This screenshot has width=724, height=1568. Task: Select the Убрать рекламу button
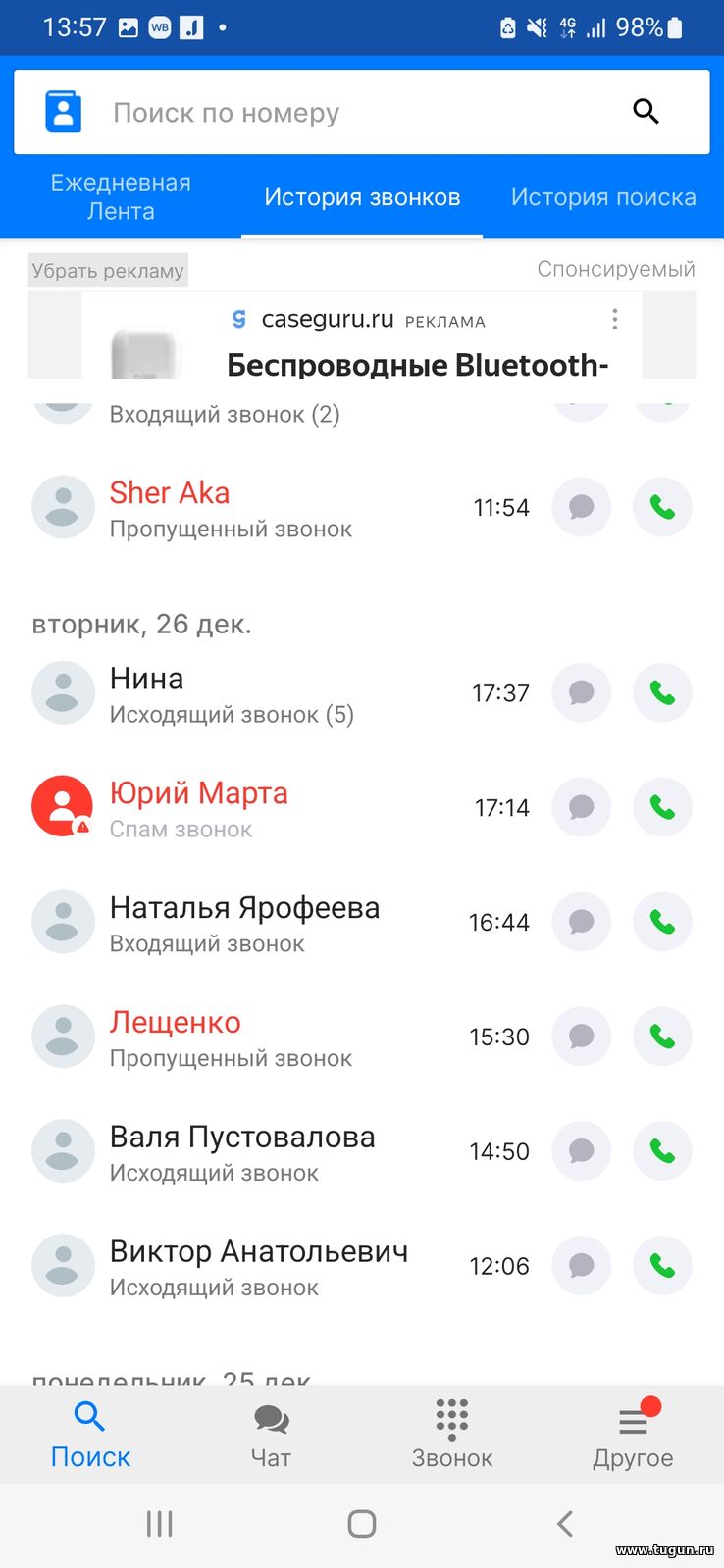[108, 271]
